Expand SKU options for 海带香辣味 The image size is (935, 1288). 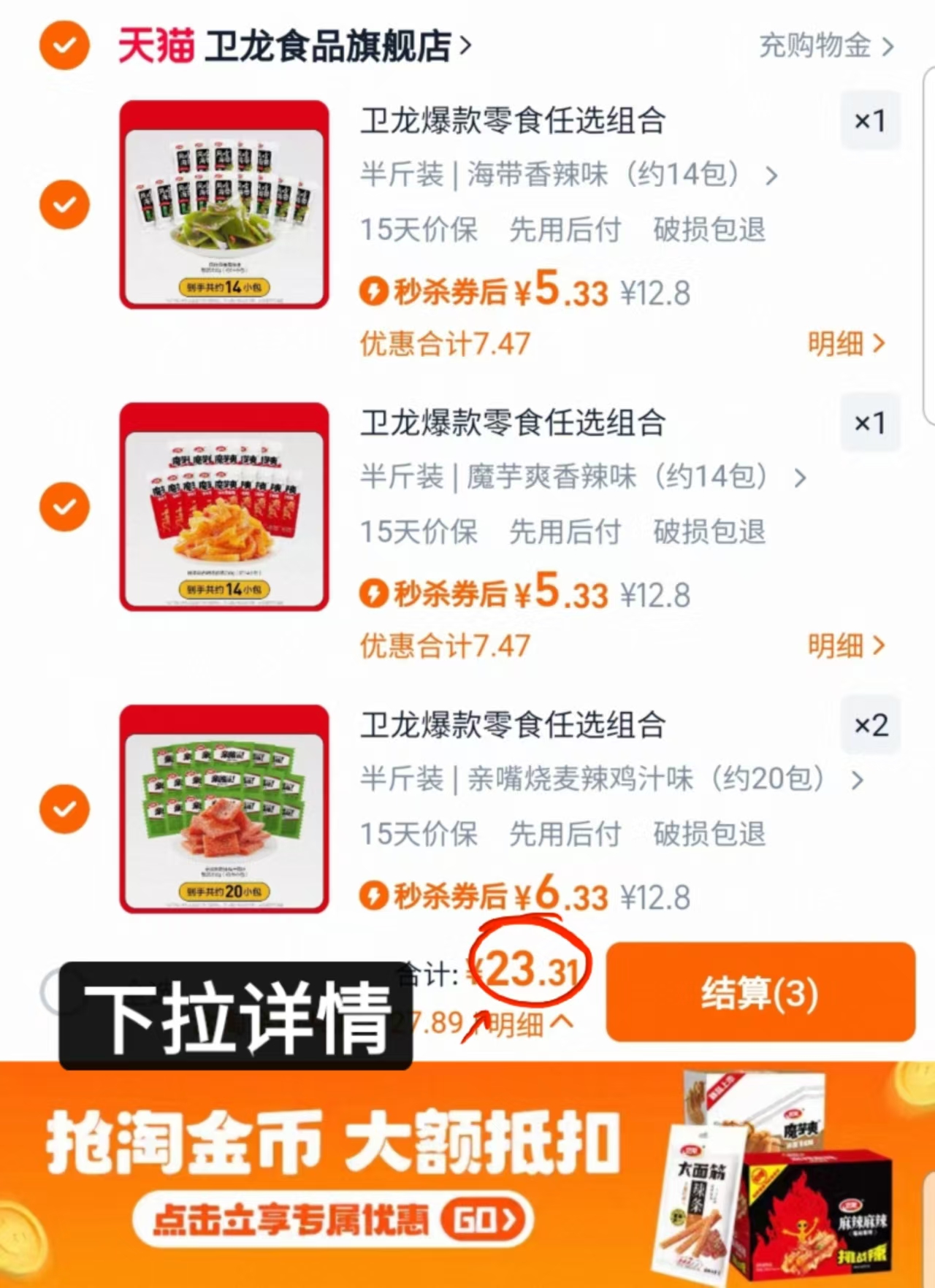772,175
